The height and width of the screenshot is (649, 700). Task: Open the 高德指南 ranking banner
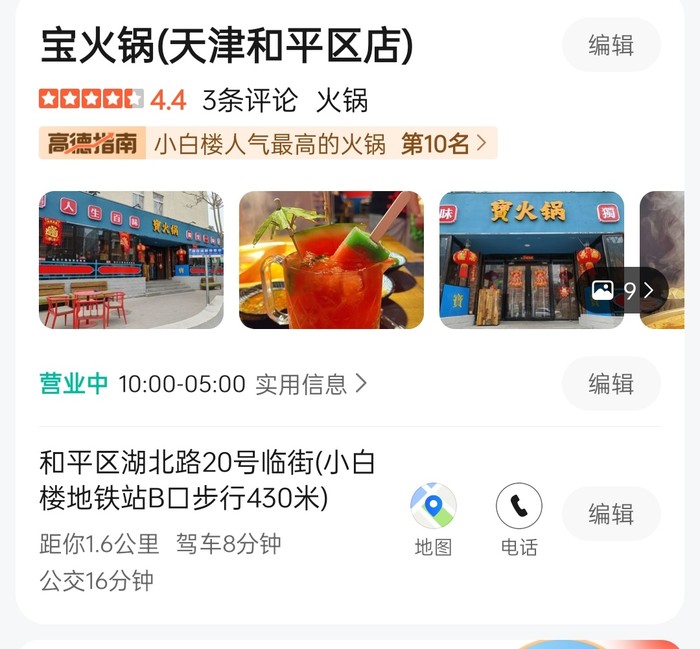[268, 144]
